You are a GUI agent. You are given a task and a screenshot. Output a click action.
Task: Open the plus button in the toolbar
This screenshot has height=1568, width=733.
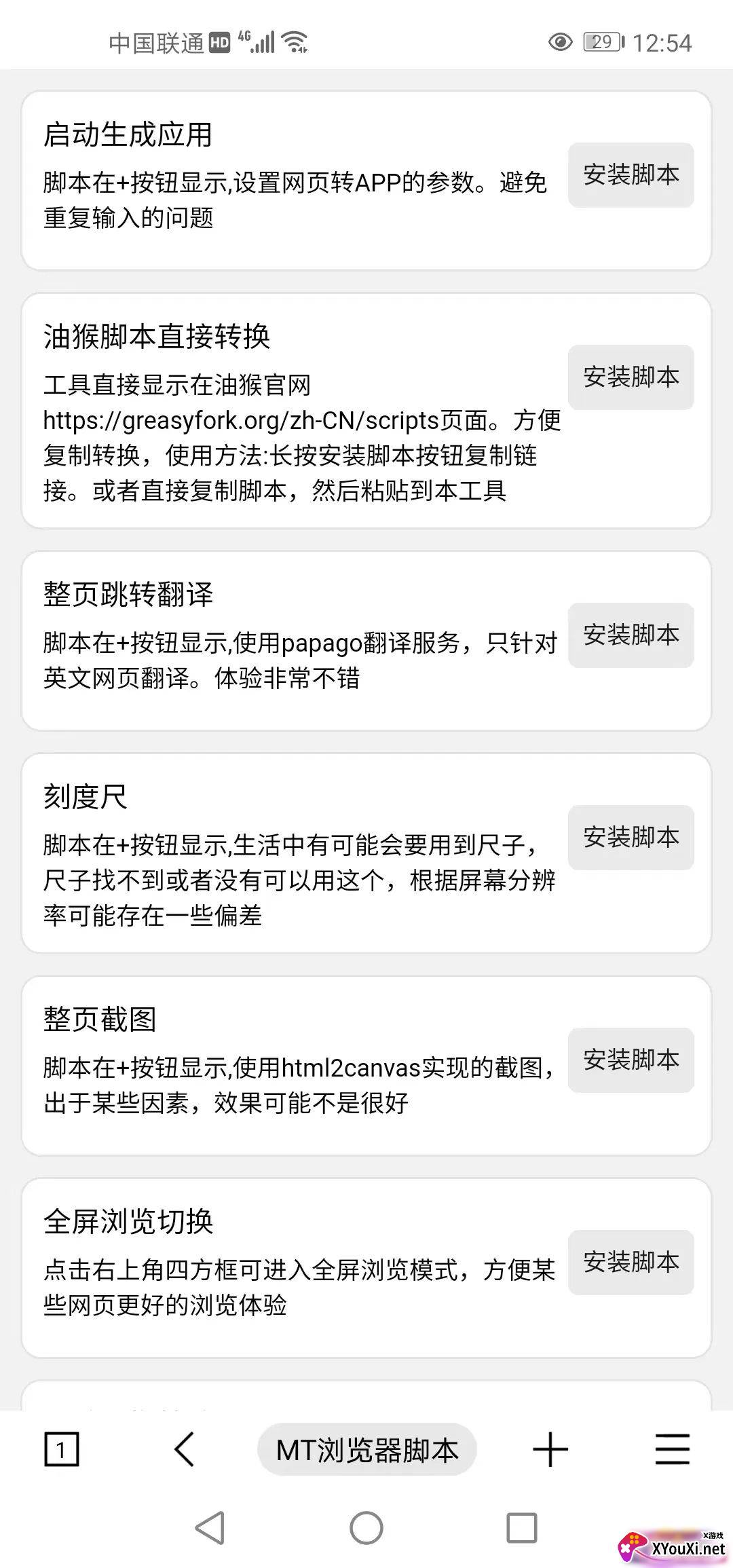(550, 1449)
